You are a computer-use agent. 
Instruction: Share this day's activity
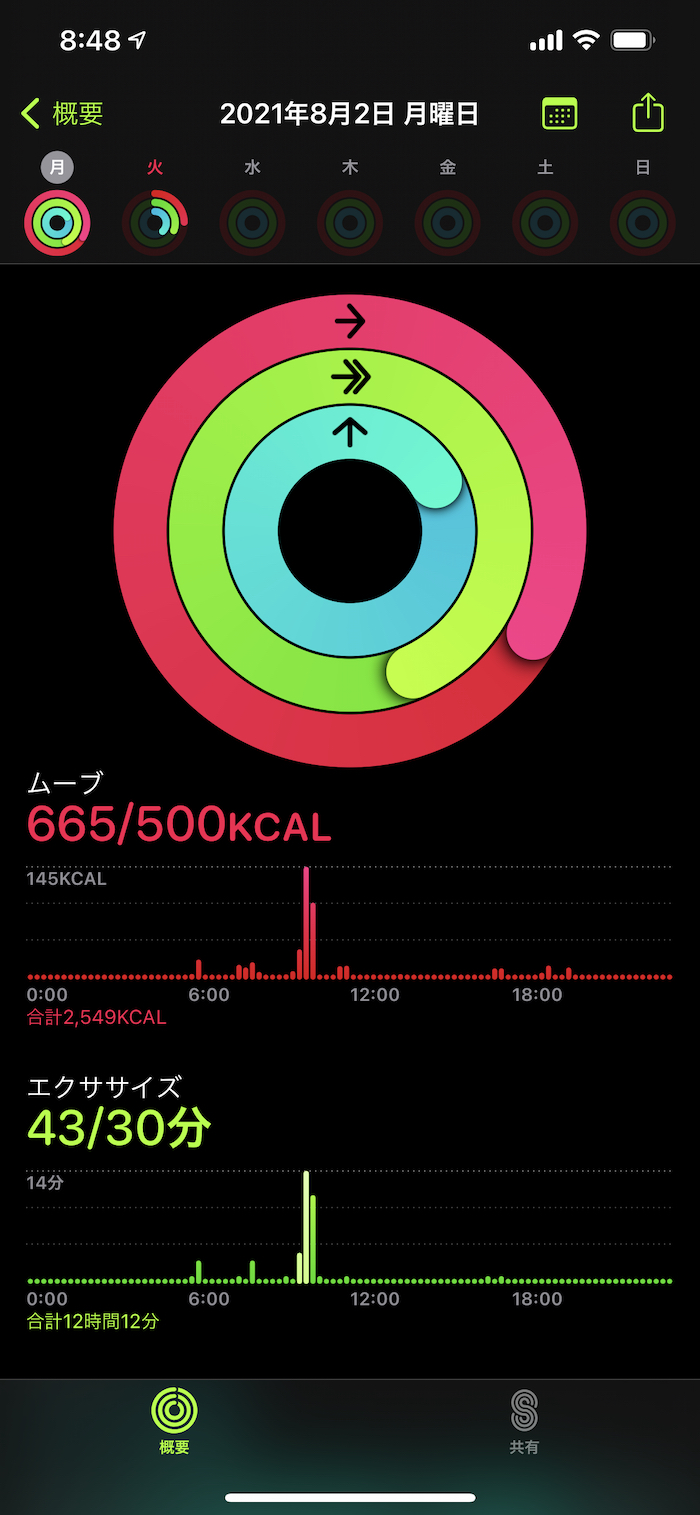pyautogui.click(x=648, y=113)
